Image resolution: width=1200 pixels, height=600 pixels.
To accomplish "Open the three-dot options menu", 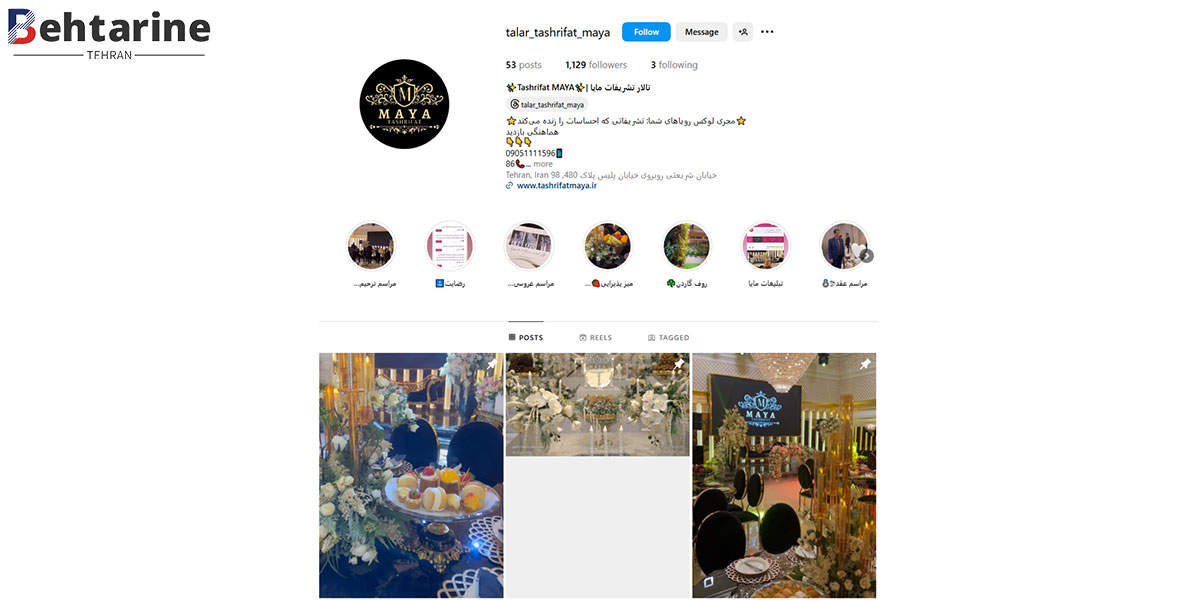I will (767, 32).
